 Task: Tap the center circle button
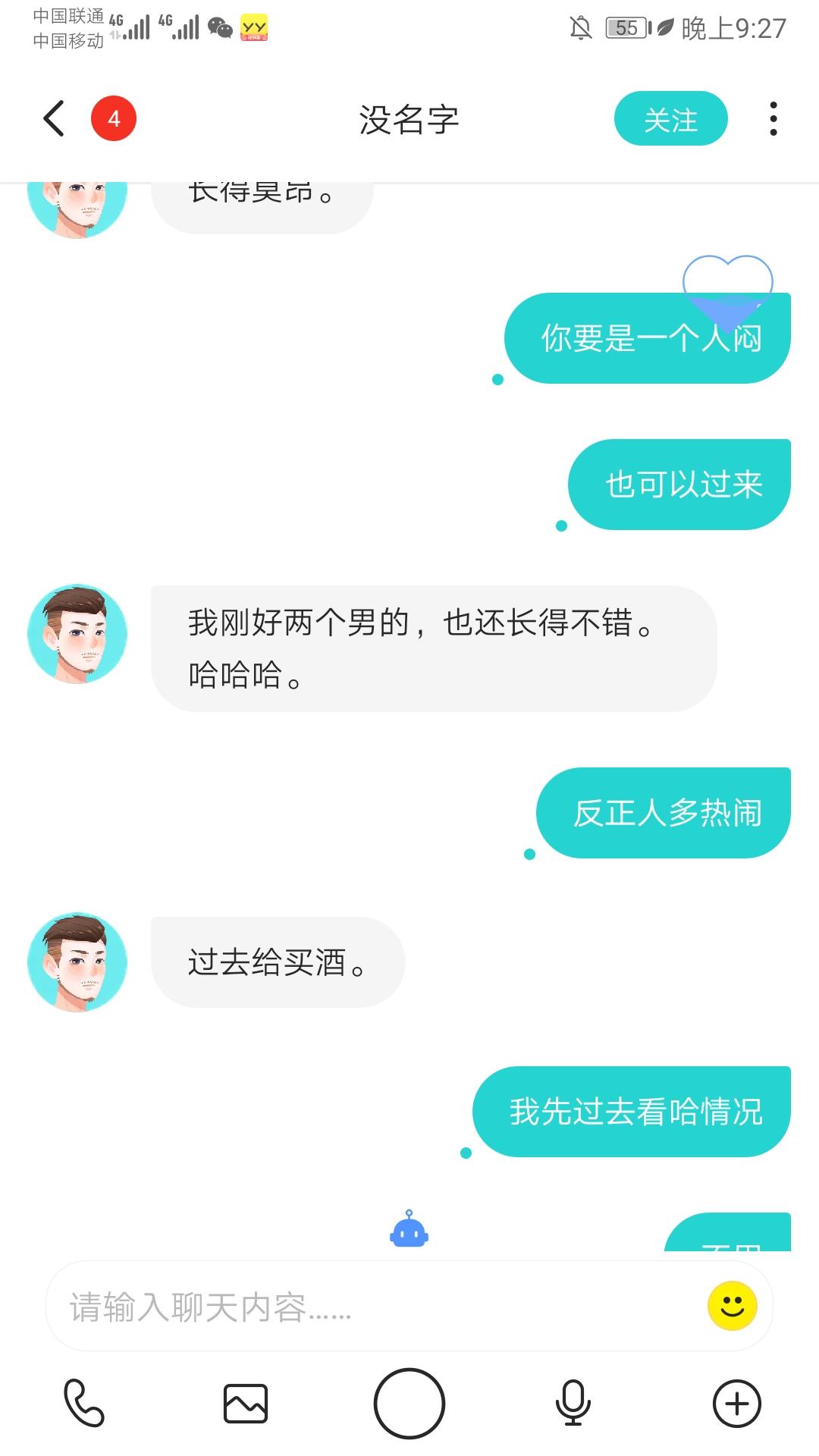tap(409, 1403)
